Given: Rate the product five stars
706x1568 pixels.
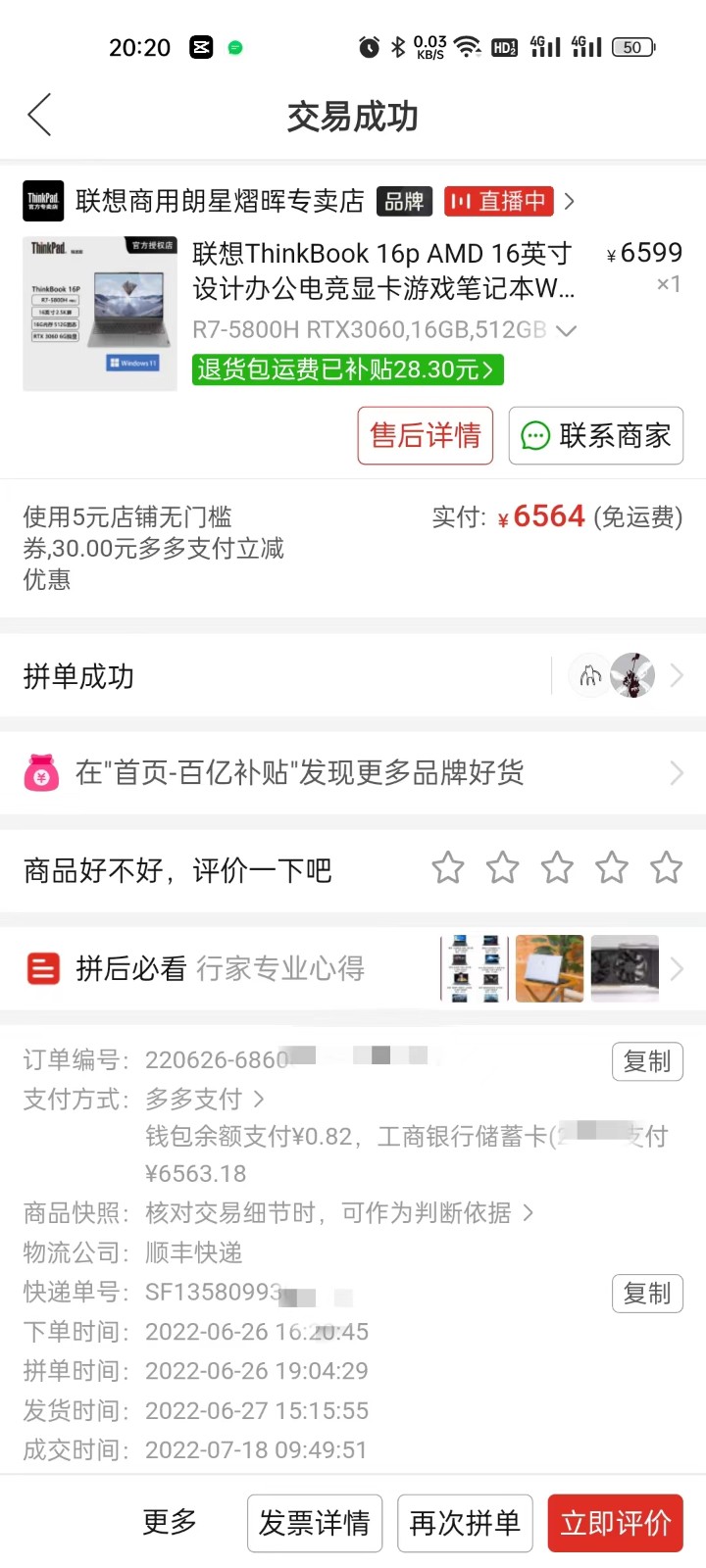Looking at the screenshot, I should (x=666, y=868).
